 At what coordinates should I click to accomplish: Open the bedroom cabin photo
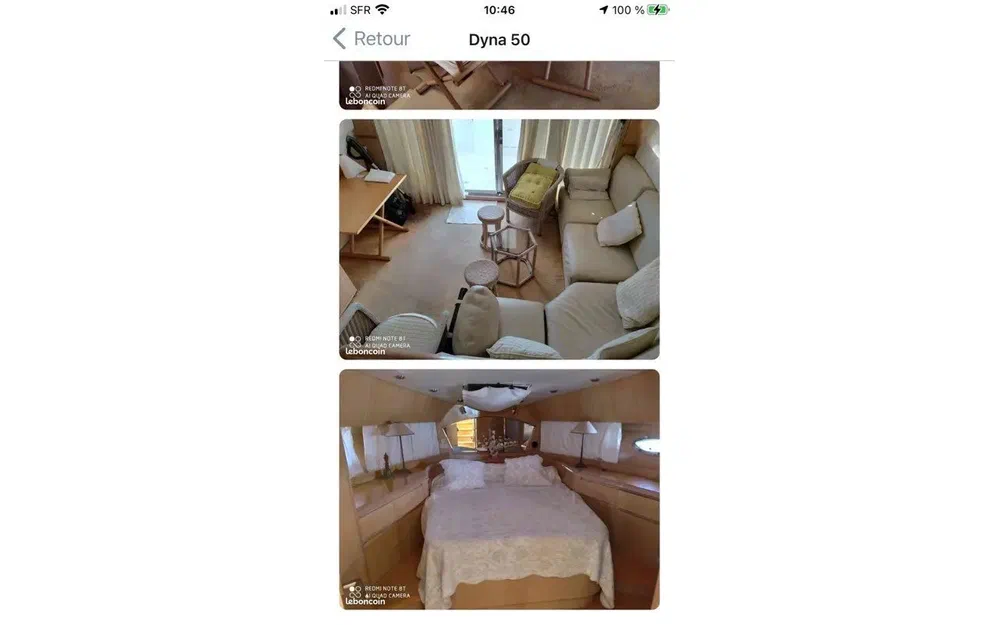tap(499, 489)
